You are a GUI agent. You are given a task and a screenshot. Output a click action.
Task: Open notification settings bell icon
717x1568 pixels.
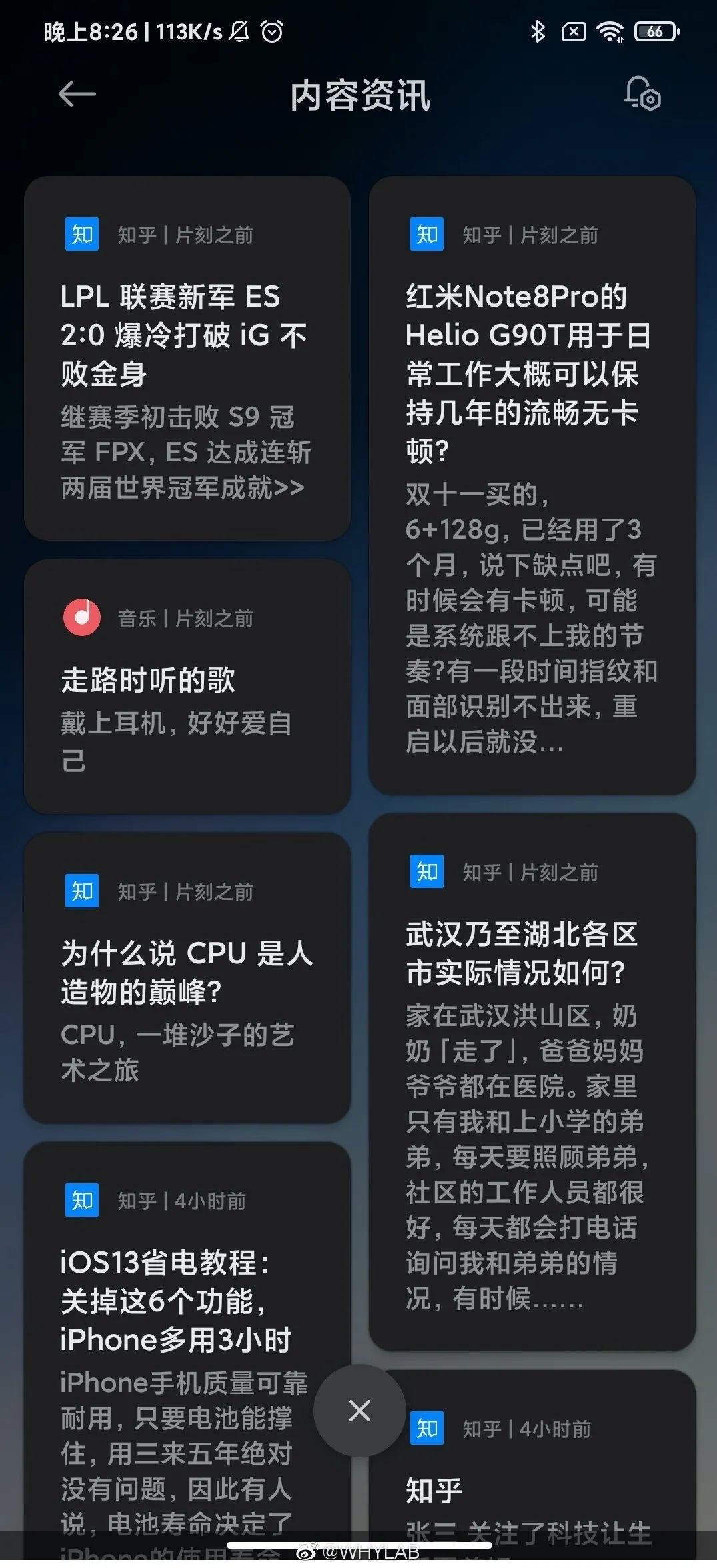pos(642,93)
